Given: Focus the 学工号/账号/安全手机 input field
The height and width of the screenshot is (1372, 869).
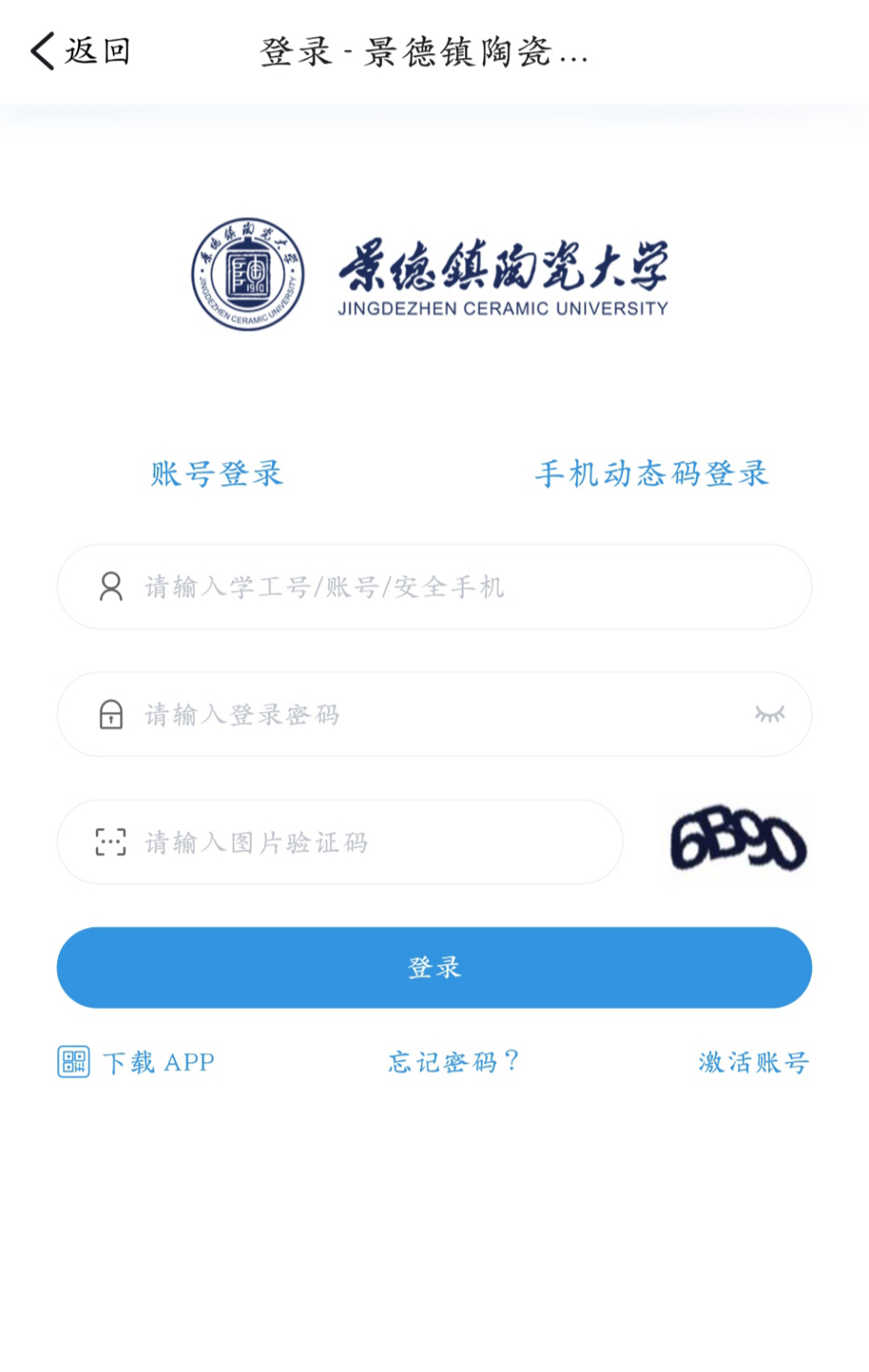Looking at the screenshot, I should point(453,587).
